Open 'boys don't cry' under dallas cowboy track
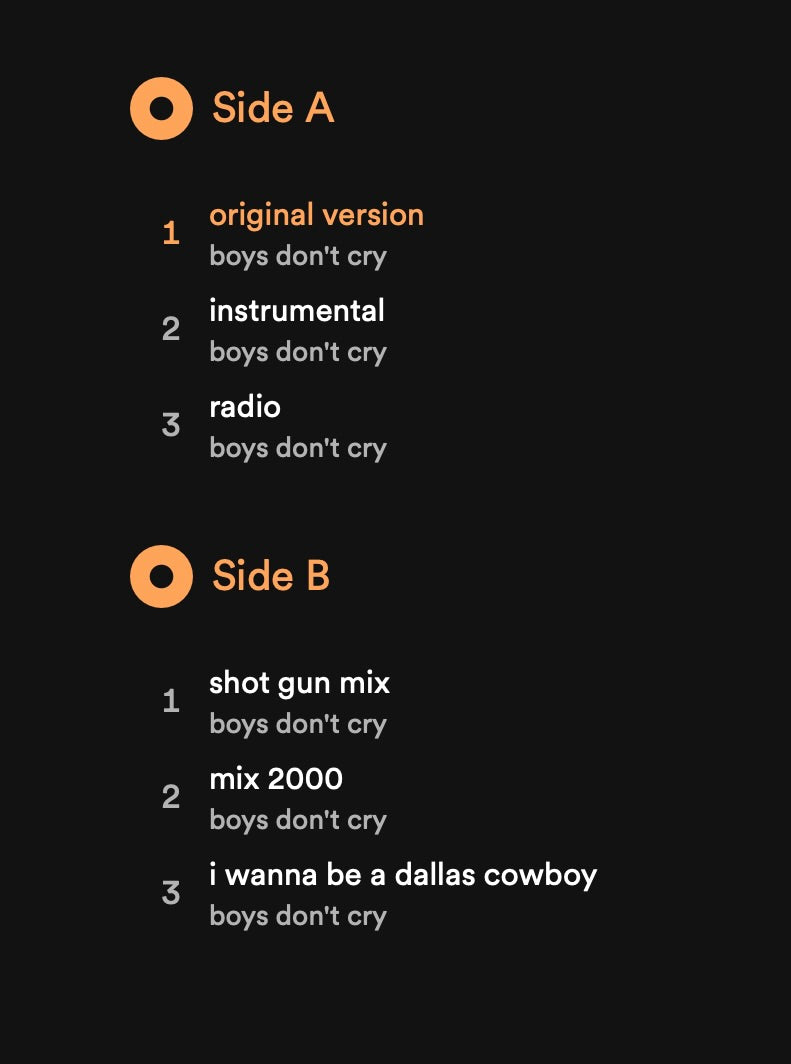Screen dimensions: 791x1064 pyautogui.click(x=297, y=915)
